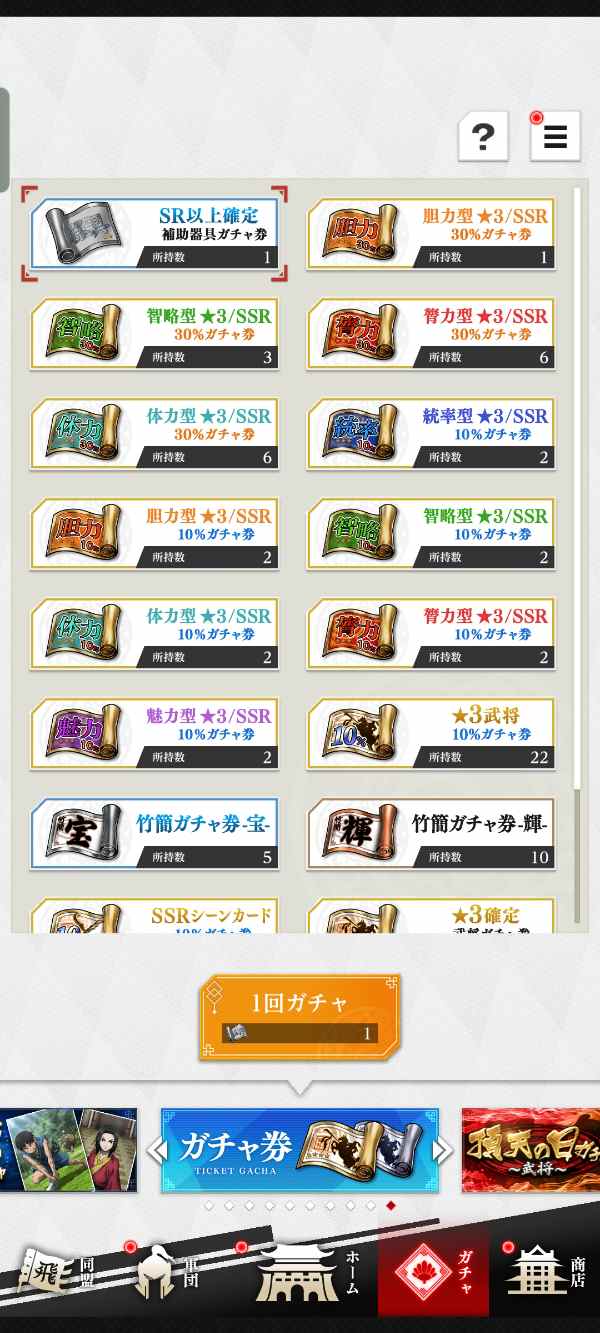Select the 胆力型 ★3/SSR 30% ticket
Screen dimensions: 600x1333
click(431, 234)
